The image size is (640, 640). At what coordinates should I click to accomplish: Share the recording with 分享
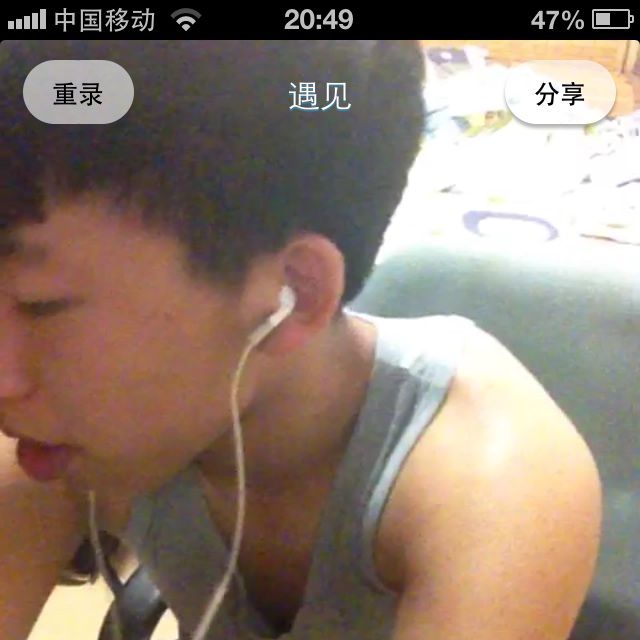coord(560,93)
